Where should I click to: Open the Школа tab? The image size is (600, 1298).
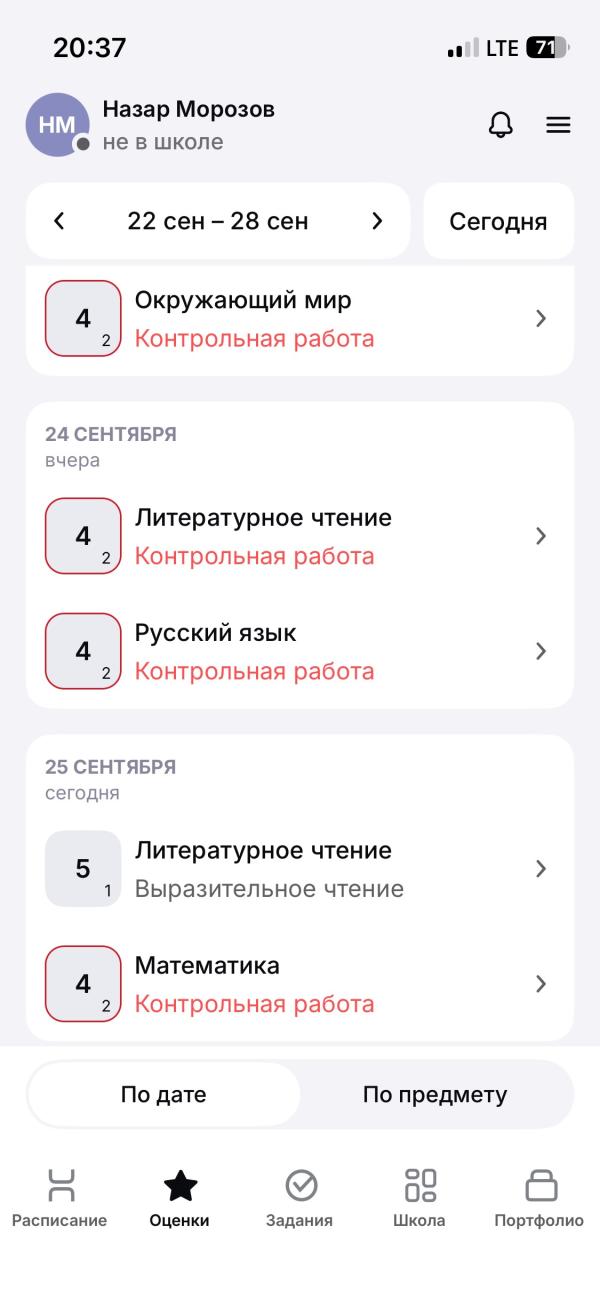click(x=420, y=1198)
